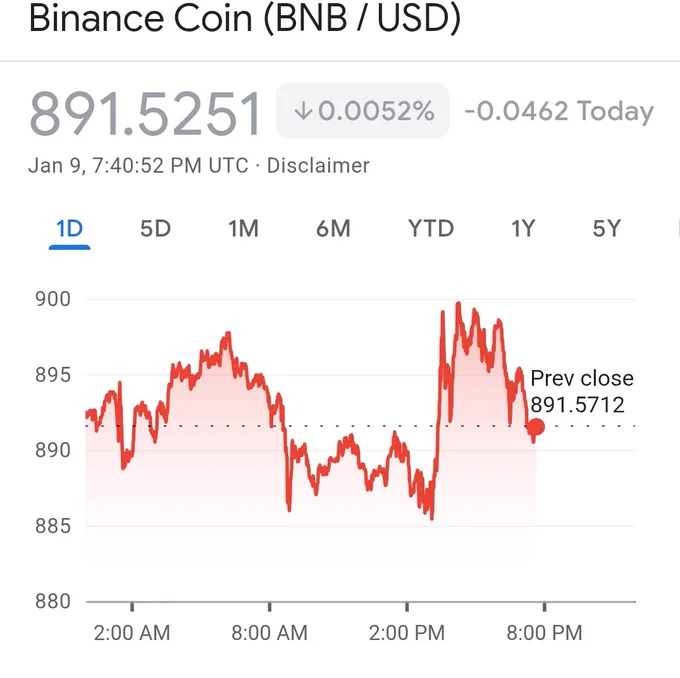Switch chart to 6M view

pyautogui.click(x=333, y=229)
